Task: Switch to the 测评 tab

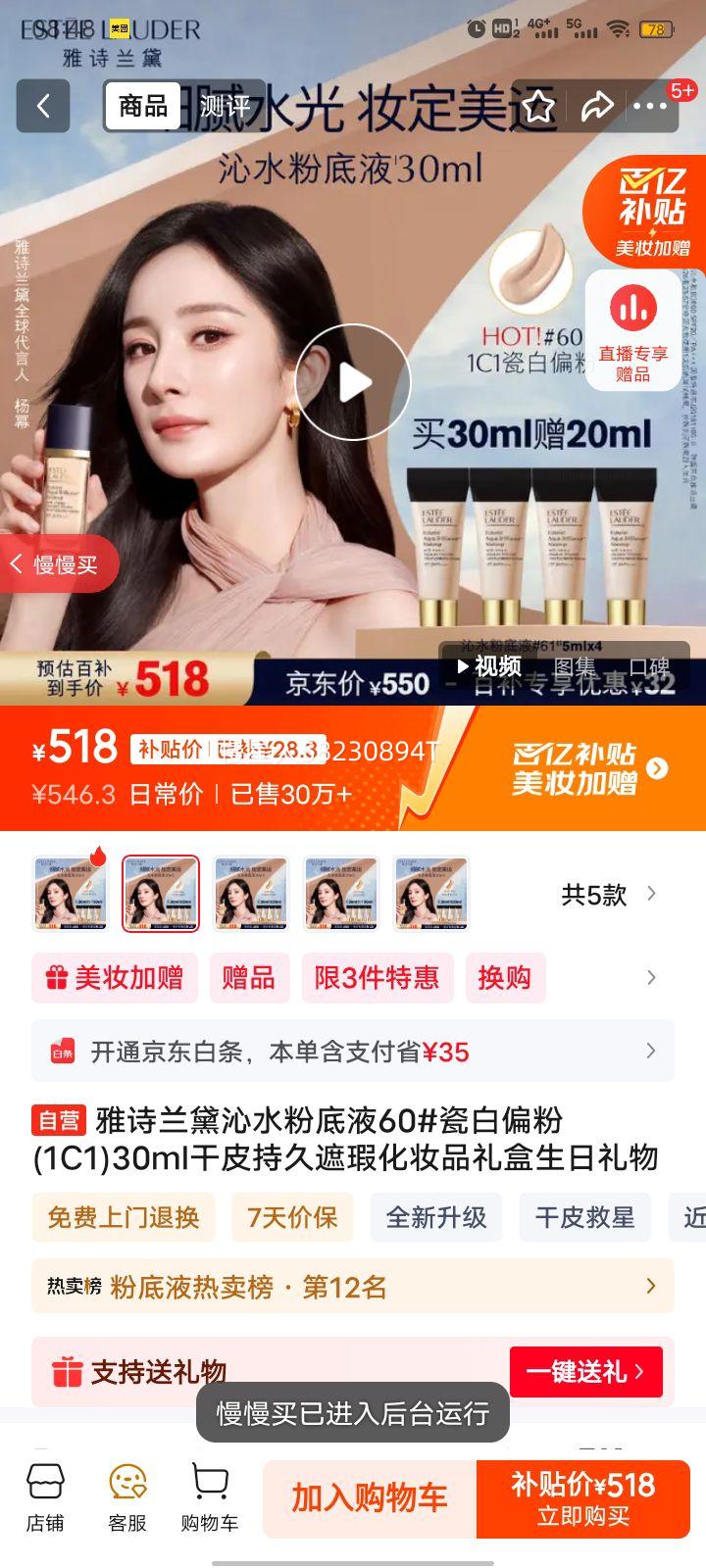Action: click(224, 105)
